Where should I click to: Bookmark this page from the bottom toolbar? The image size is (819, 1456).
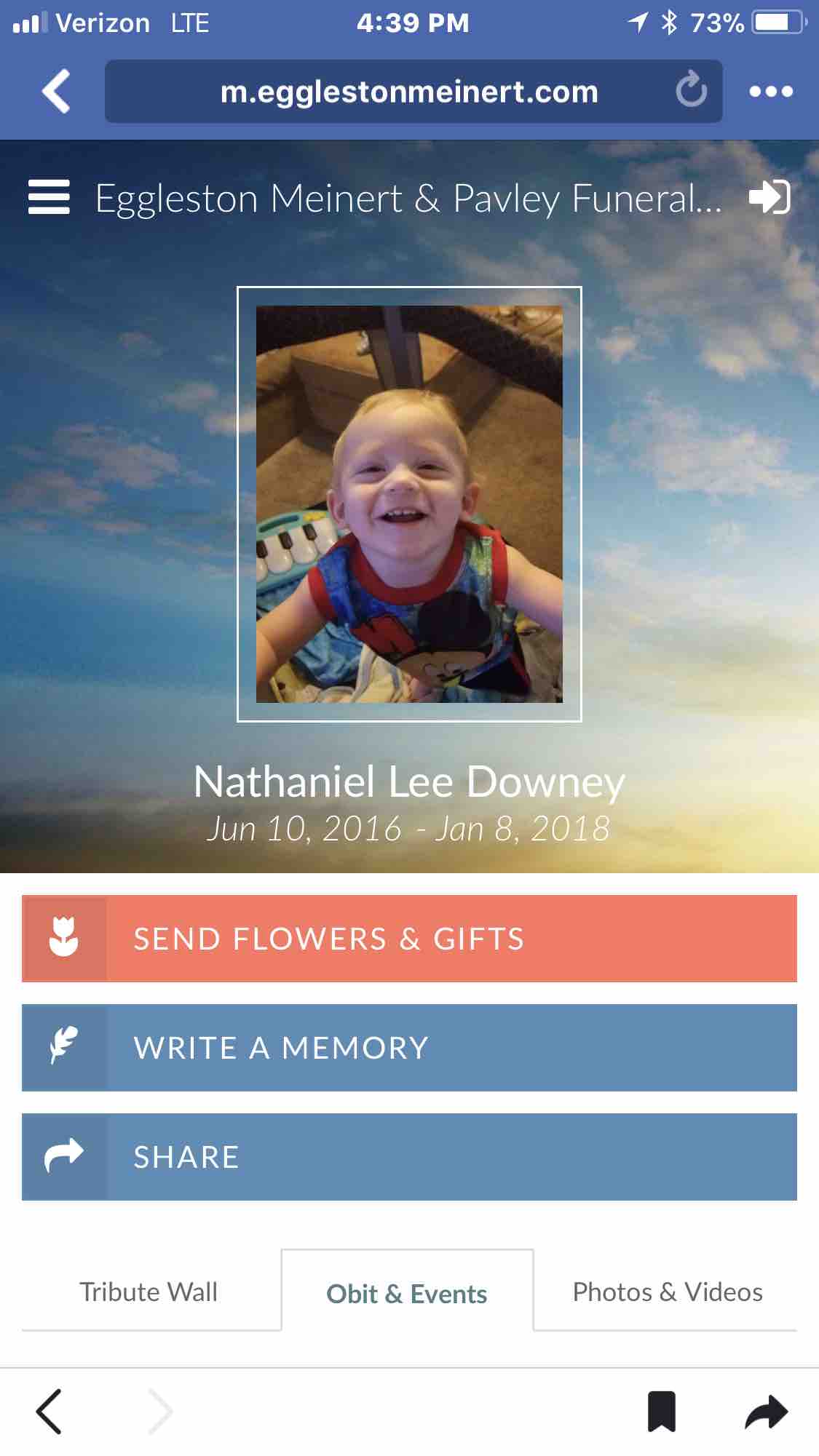[x=662, y=1412]
